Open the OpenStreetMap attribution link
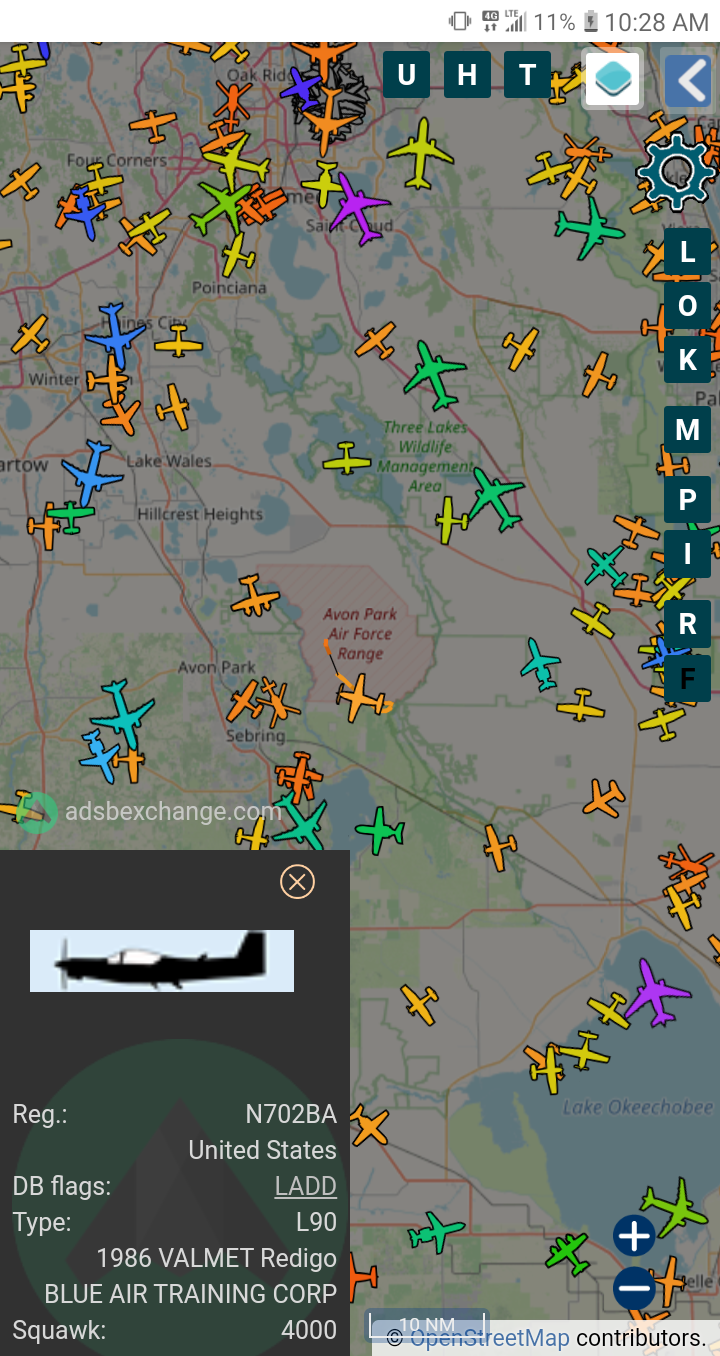The image size is (720, 1356). pyautogui.click(x=489, y=1337)
